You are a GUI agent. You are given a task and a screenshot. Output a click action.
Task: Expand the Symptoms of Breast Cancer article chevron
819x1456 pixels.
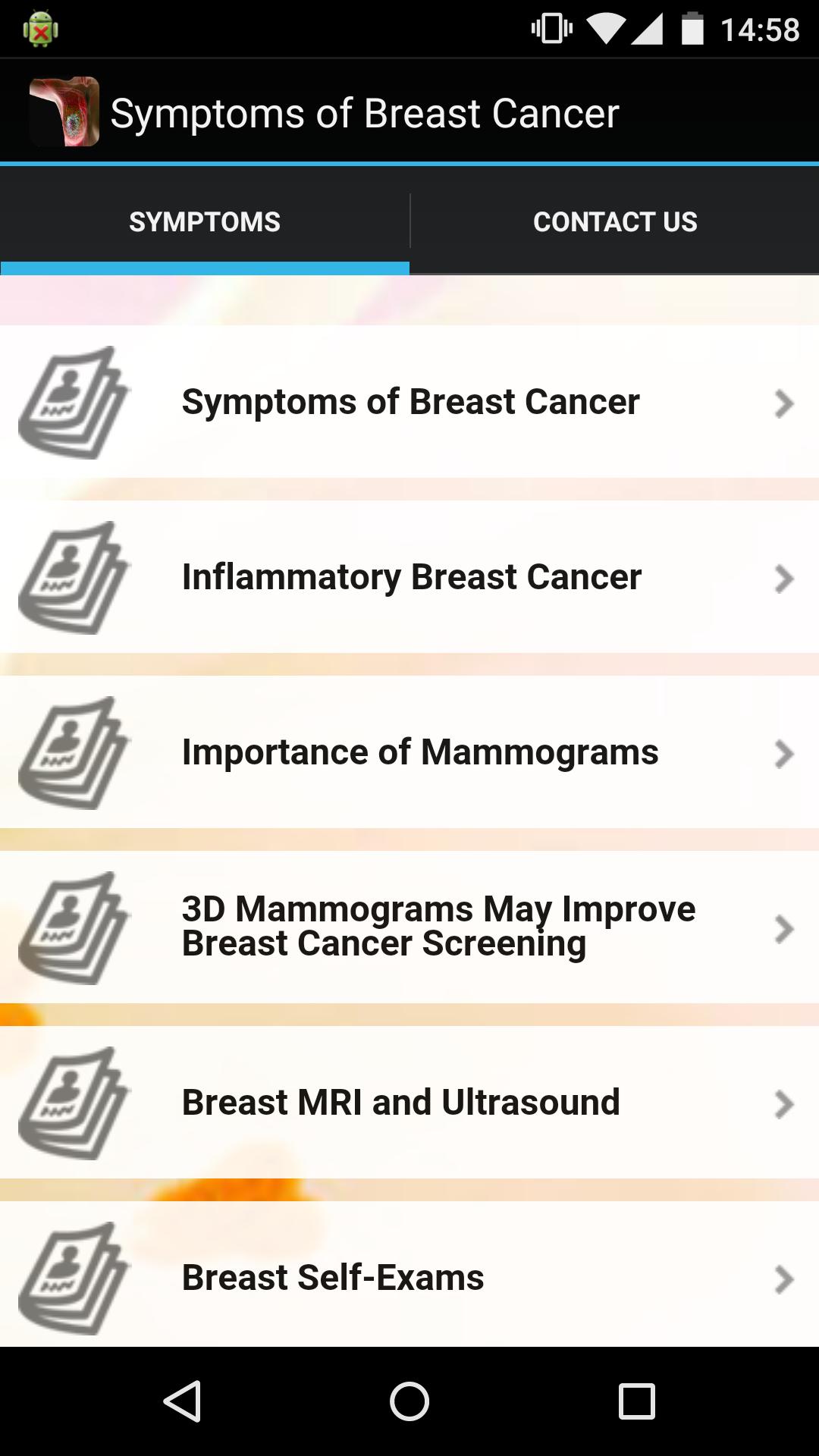pos(782,403)
